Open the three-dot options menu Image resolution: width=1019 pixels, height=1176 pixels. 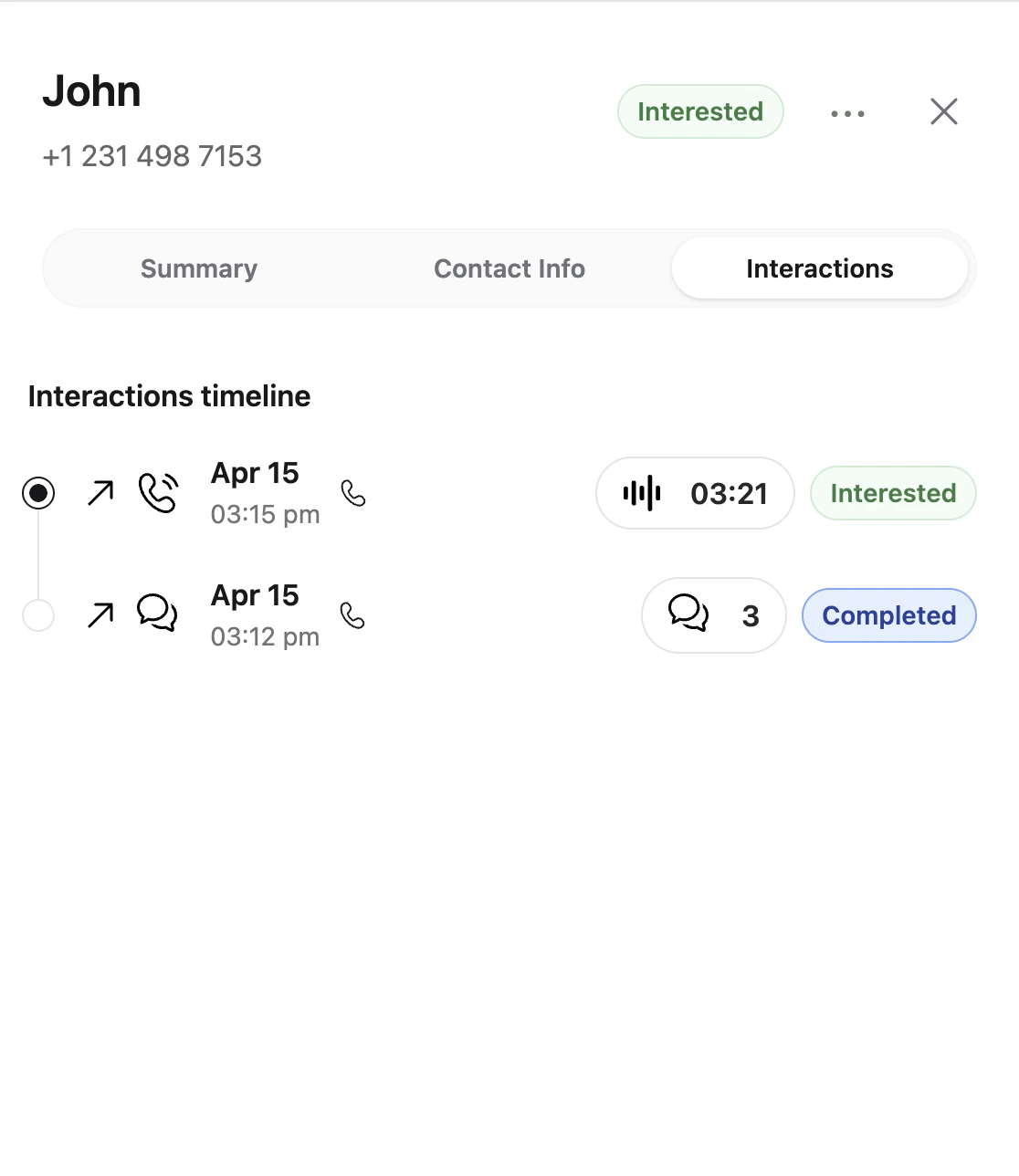pos(847,112)
